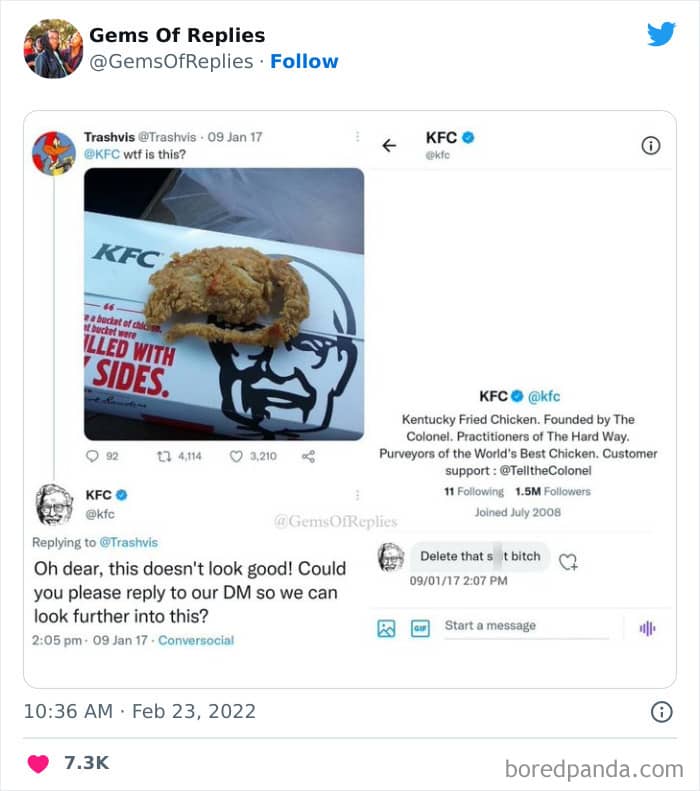Screen dimensions: 700x791
Task: Follow the Gems Of Replies account
Action: pos(304,61)
